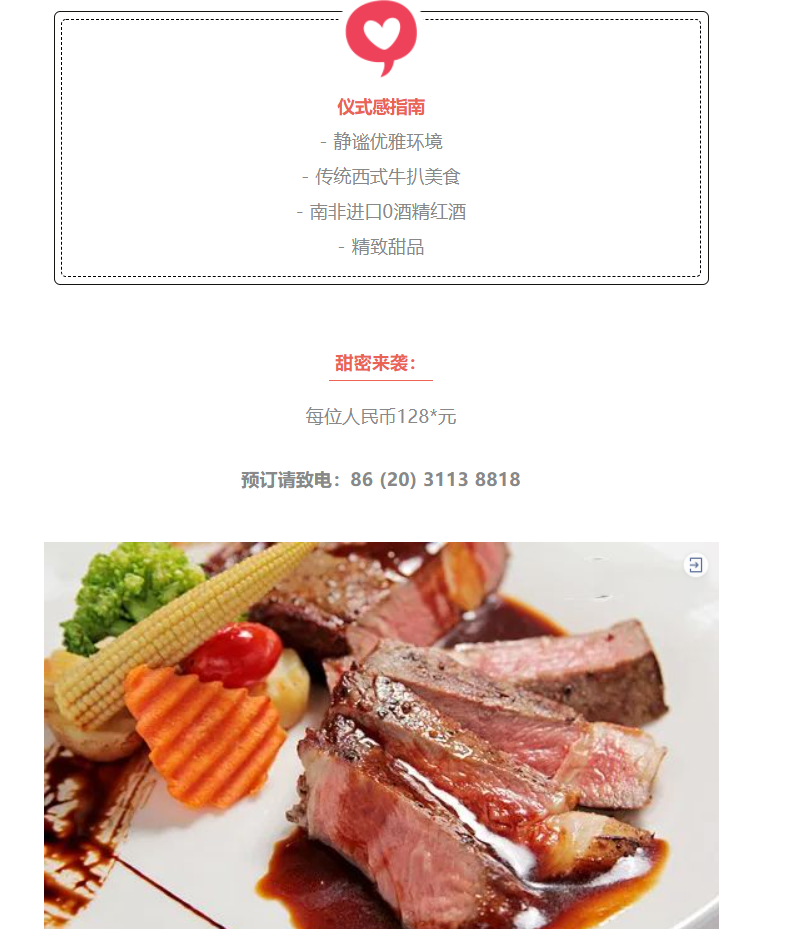Tap the export icon on the steak photo
Image resolution: width=808 pixels, height=934 pixels.
click(695, 565)
